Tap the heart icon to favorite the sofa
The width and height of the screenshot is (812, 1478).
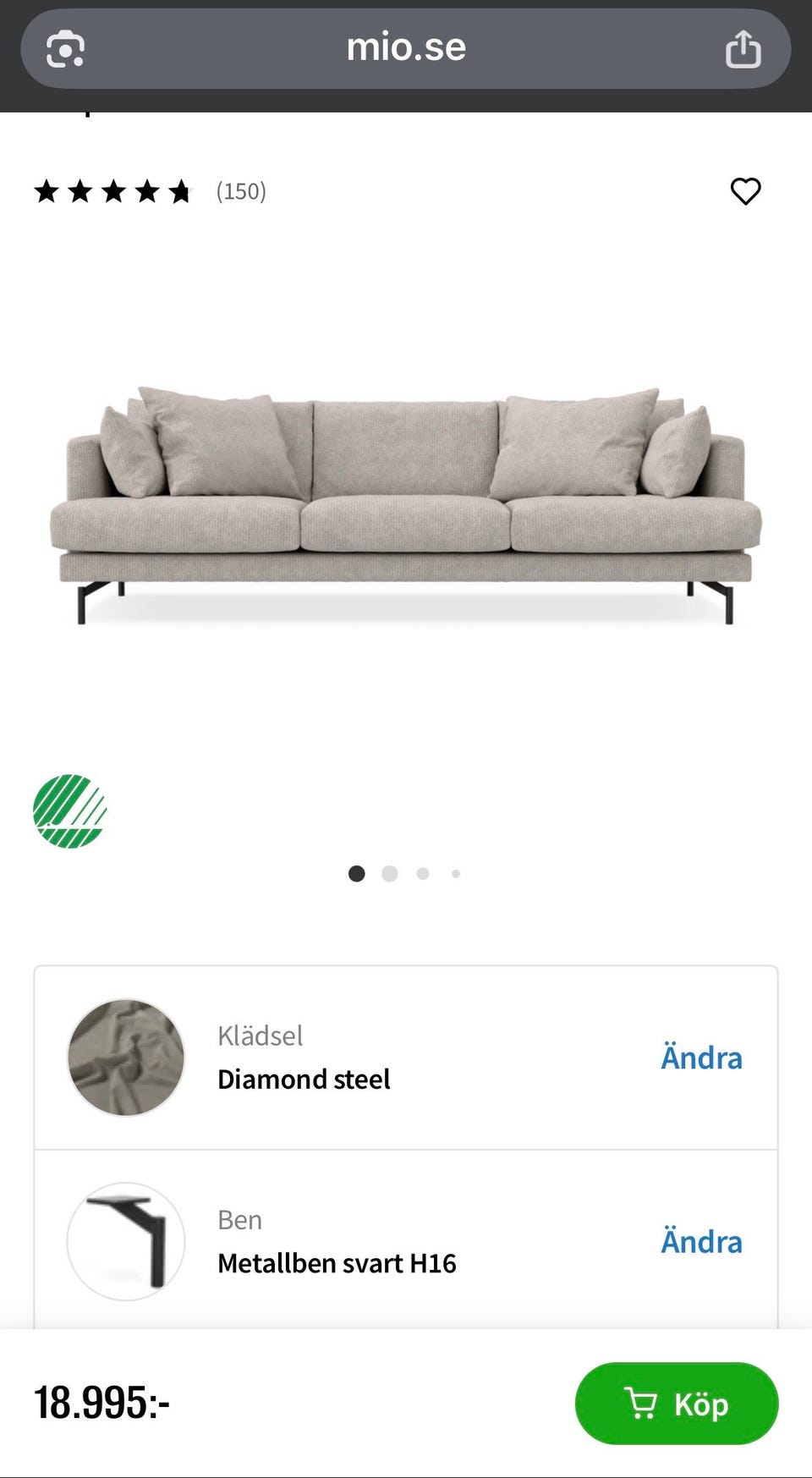pos(746,191)
